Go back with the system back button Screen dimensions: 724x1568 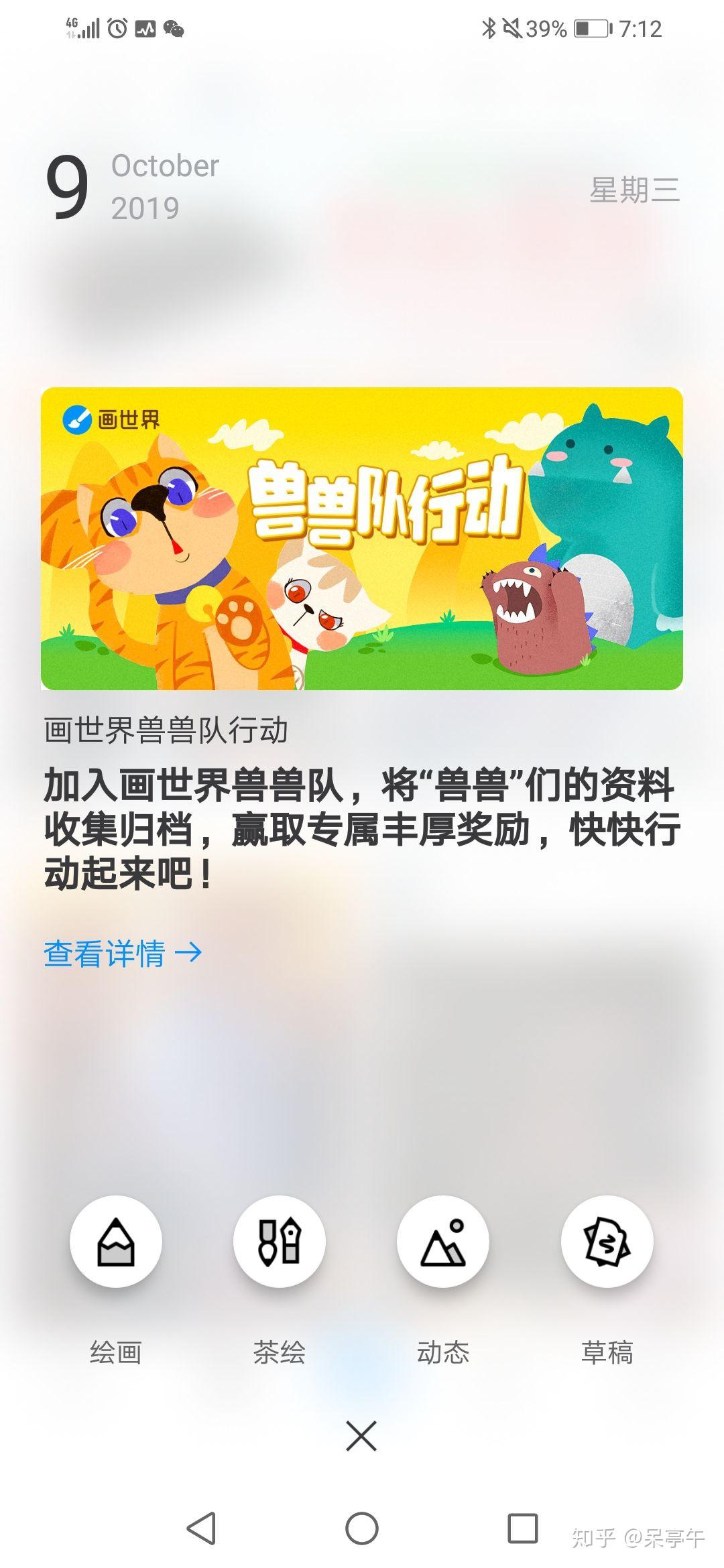(x=201, y=1528)
